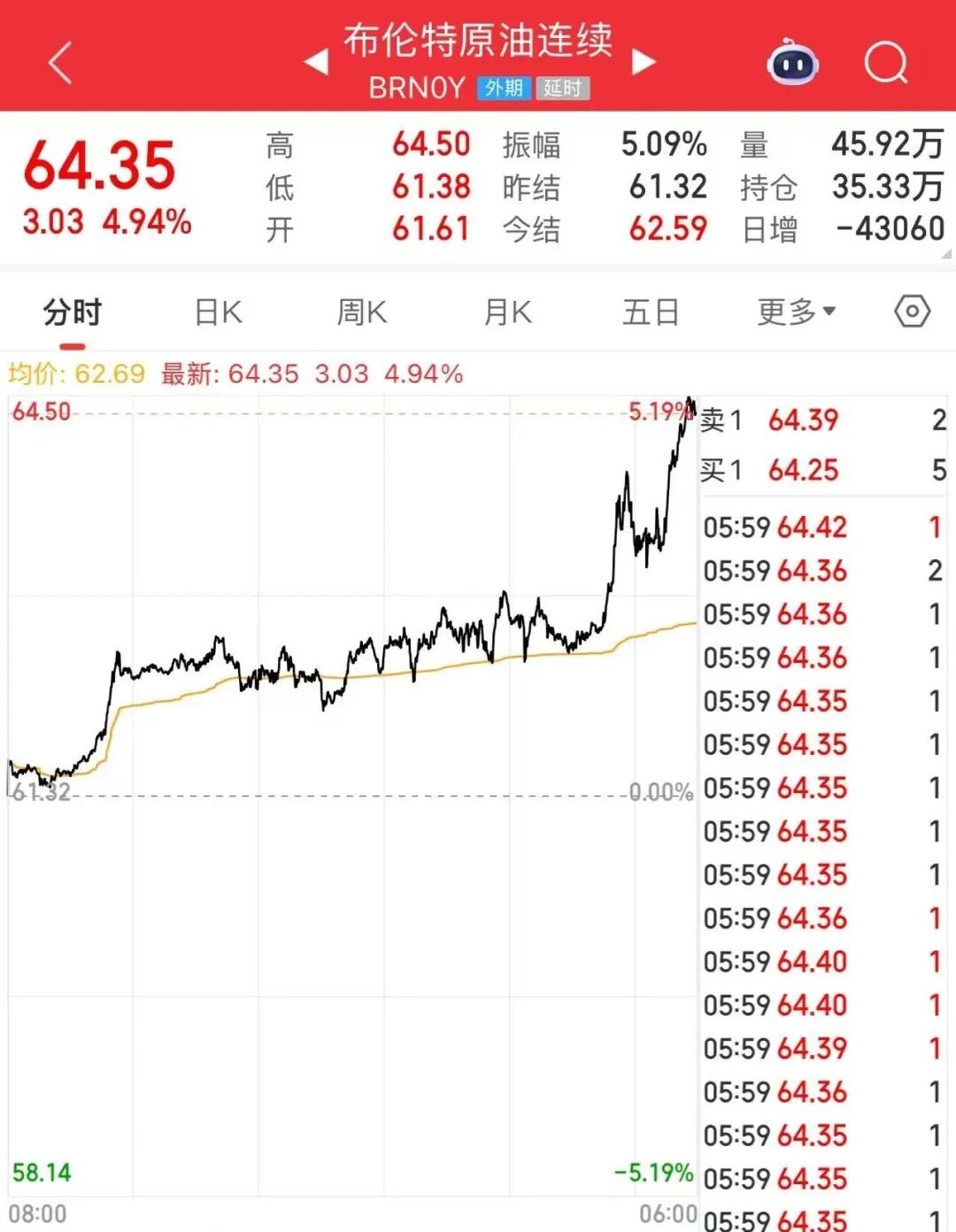Go back using the header arrow
The height and width of the screenshot is (1232, 956).
(x=60, y=64)
